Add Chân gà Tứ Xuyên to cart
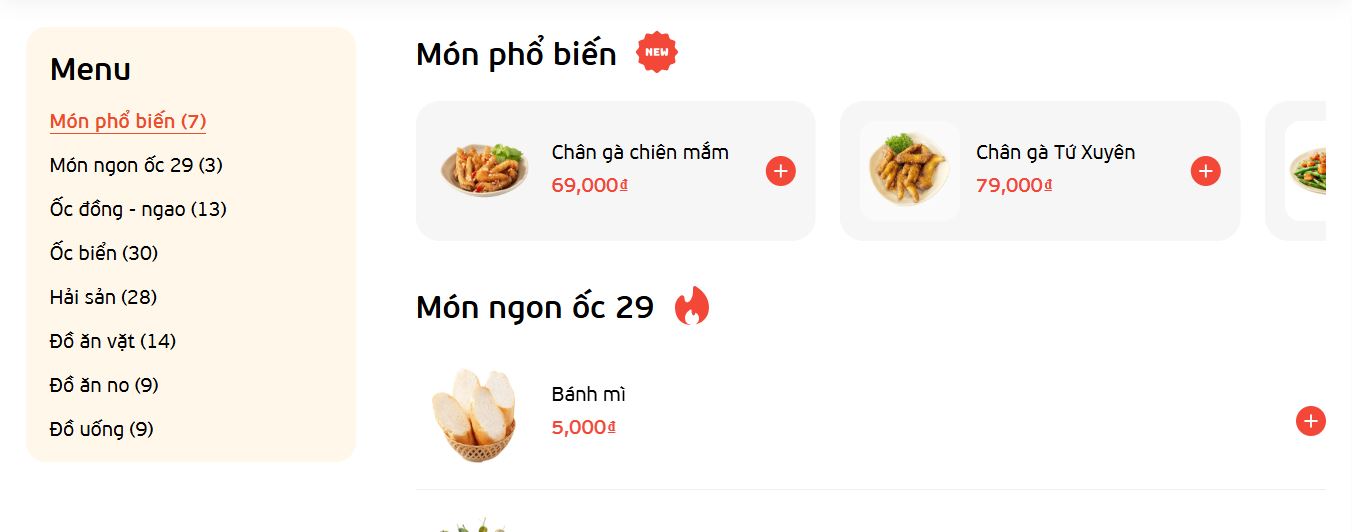The image size is (1352, 532). pyautogui.click(x=1206, y=171)
